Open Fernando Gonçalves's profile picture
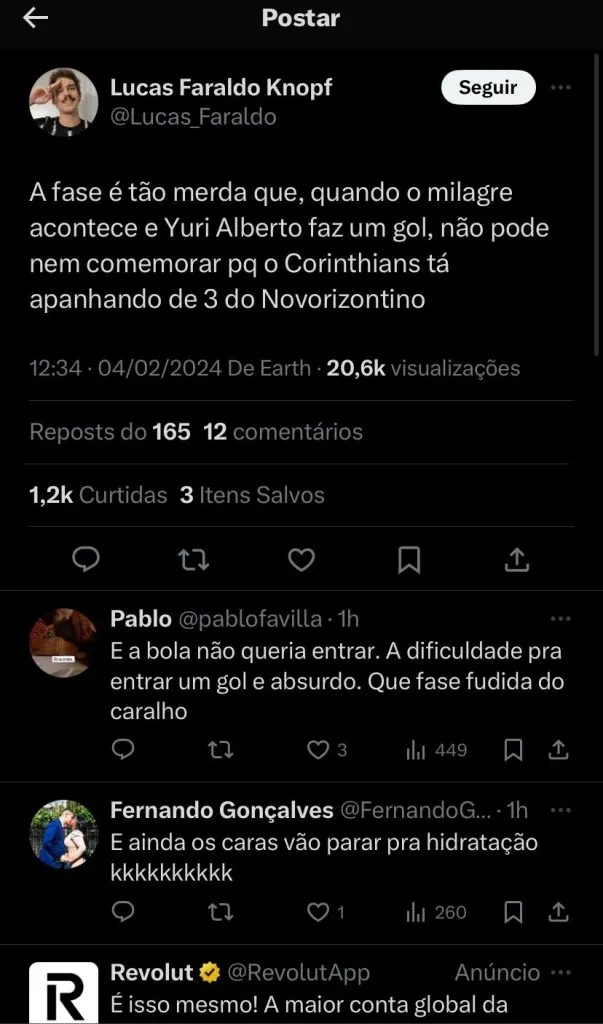Viewport: 603px width, 1024px height. [x=63, y=833]
